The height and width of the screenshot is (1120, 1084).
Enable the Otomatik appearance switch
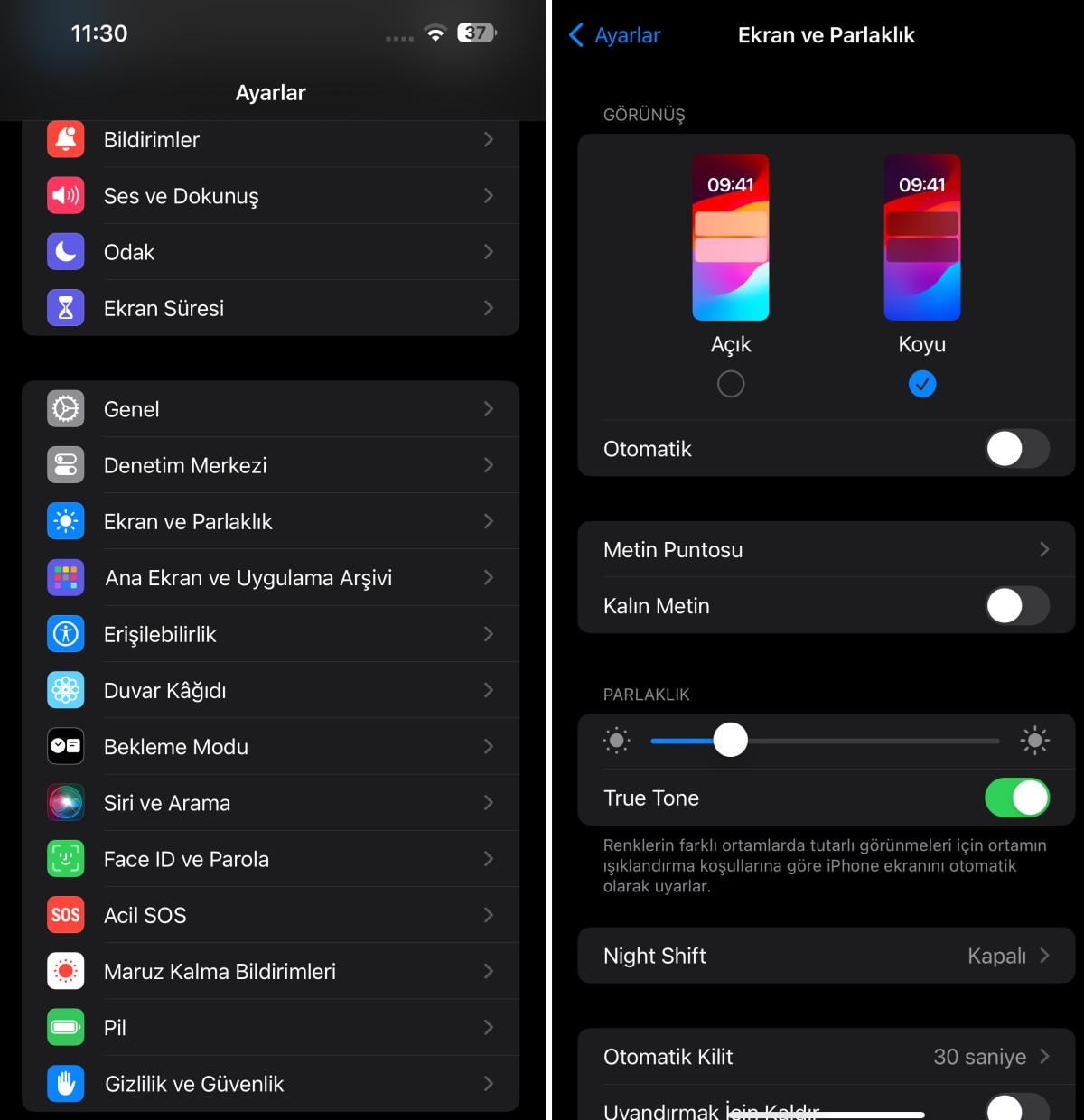point(1016,449)
